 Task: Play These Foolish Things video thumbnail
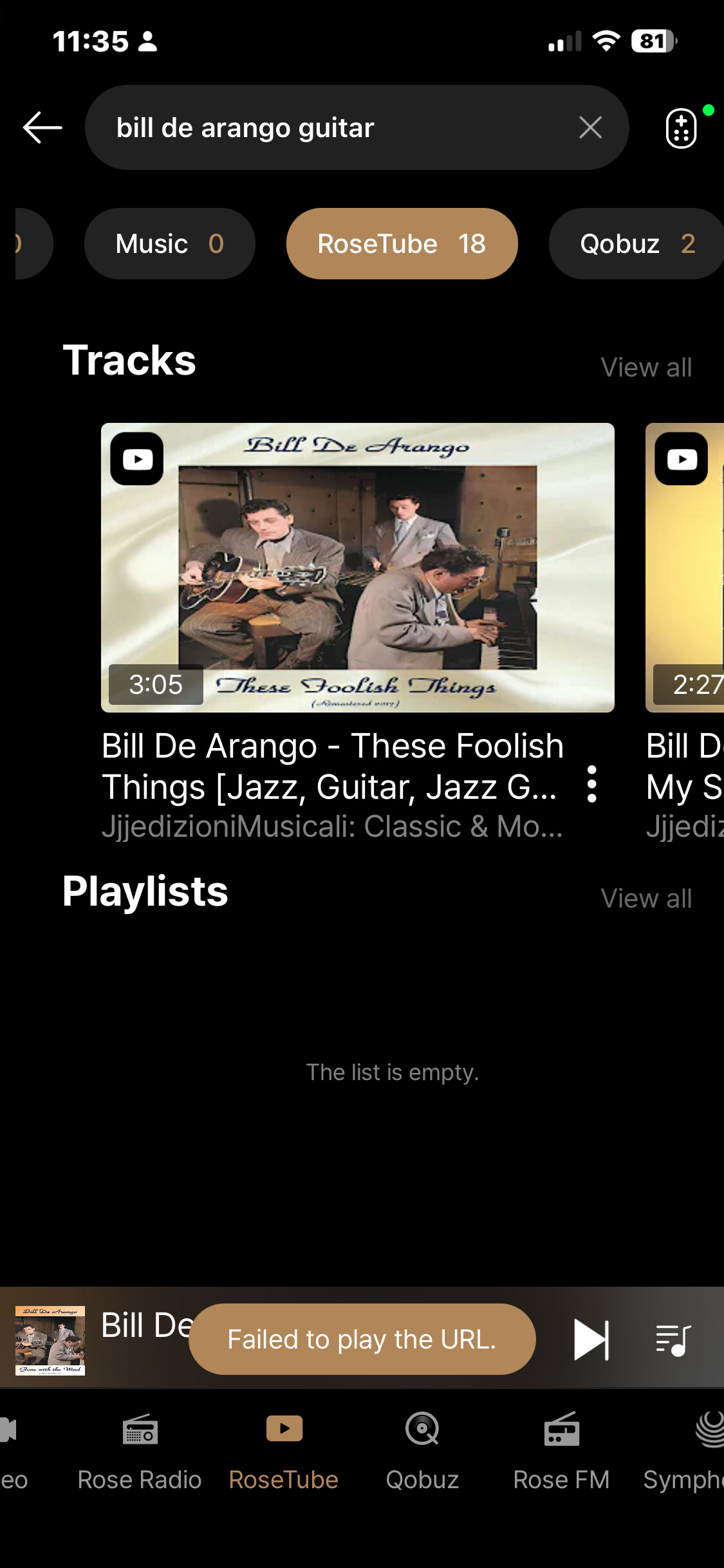[358, 567]
